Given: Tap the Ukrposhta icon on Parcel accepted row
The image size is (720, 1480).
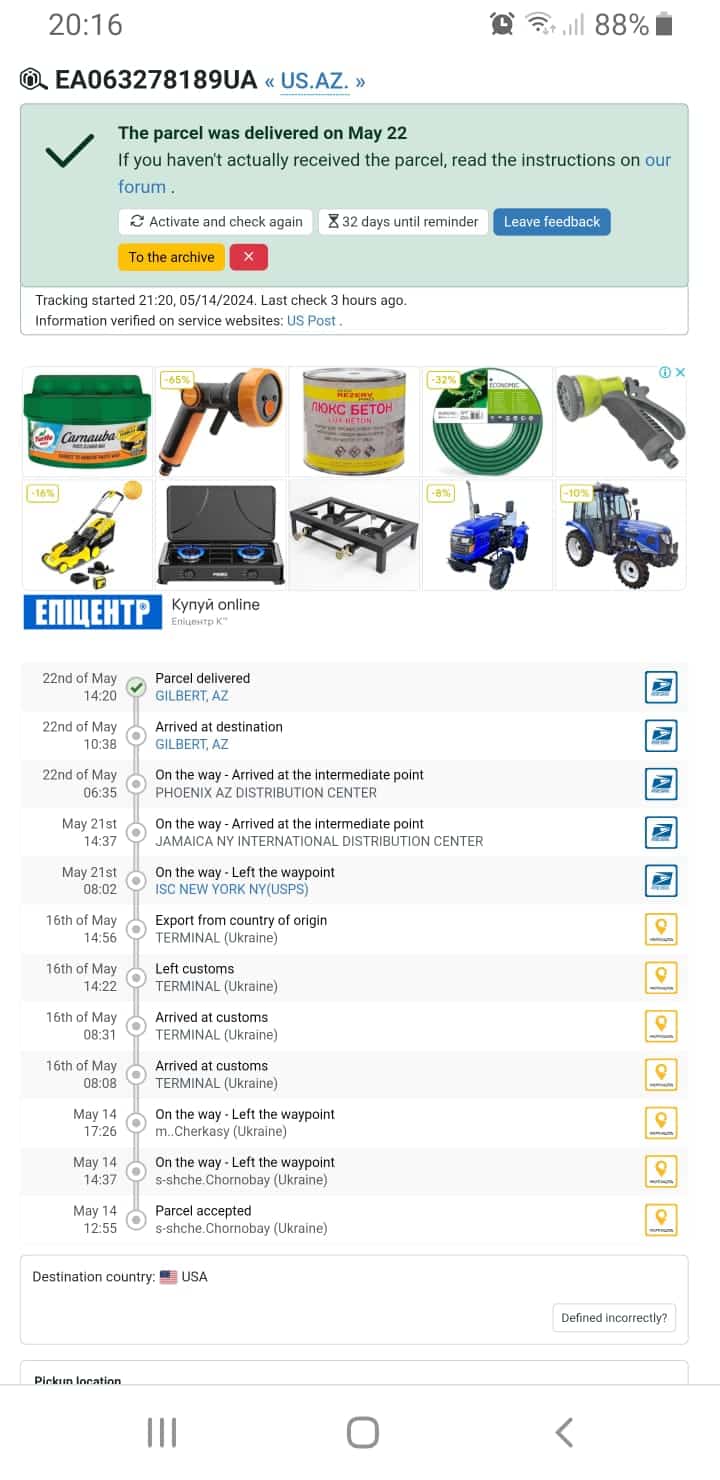Looking at the screenshot, I should 661,1219.
